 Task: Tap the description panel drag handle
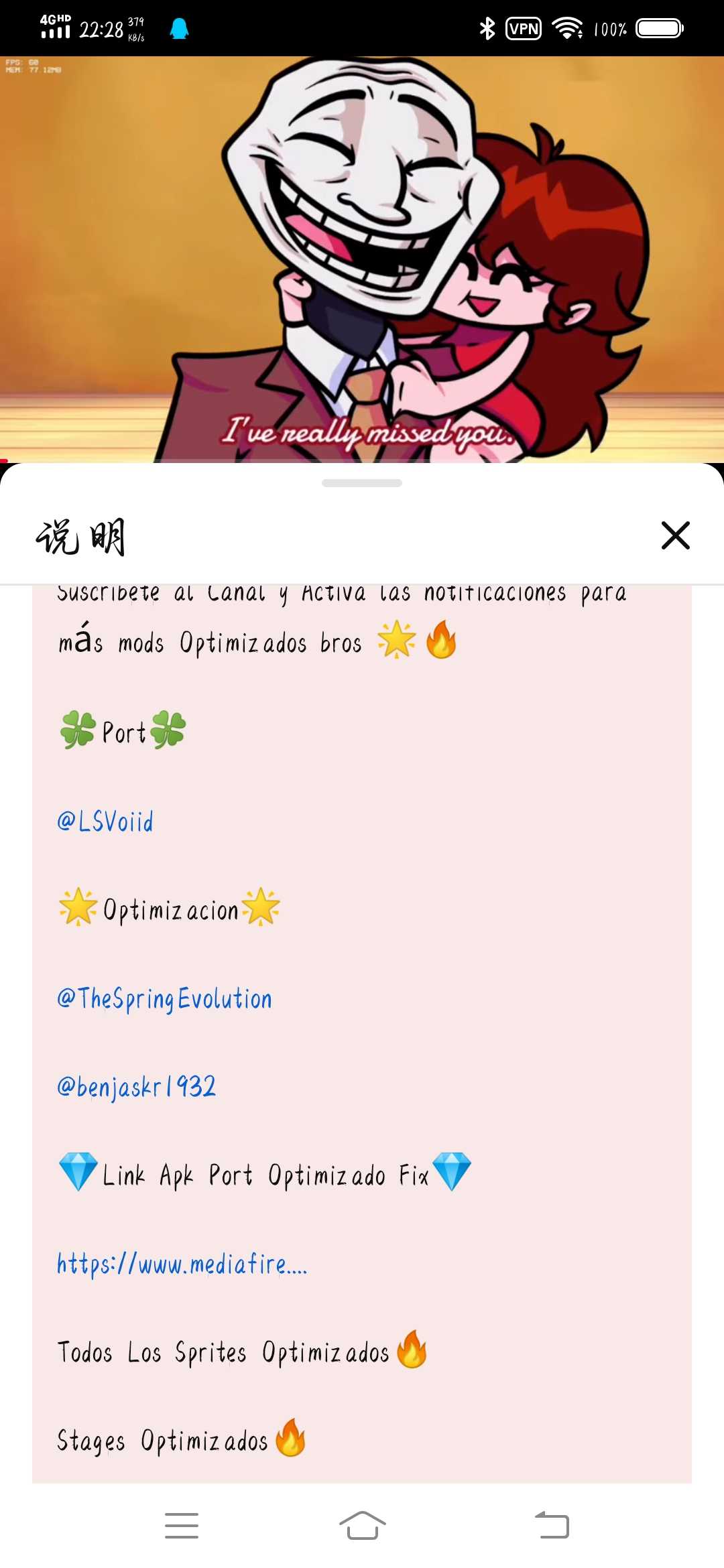coord(362,483)
